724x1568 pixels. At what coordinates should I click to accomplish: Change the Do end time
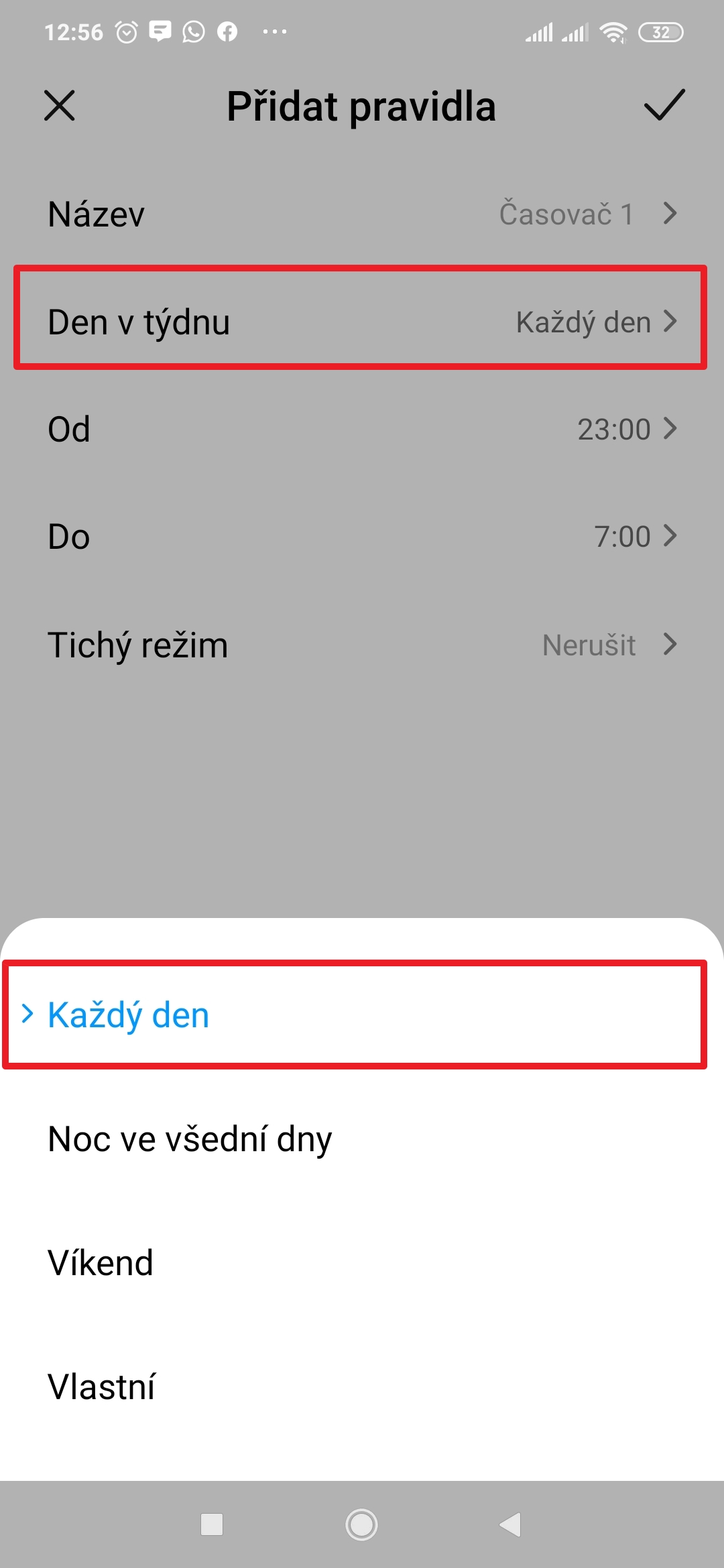[x=362, y=536]
